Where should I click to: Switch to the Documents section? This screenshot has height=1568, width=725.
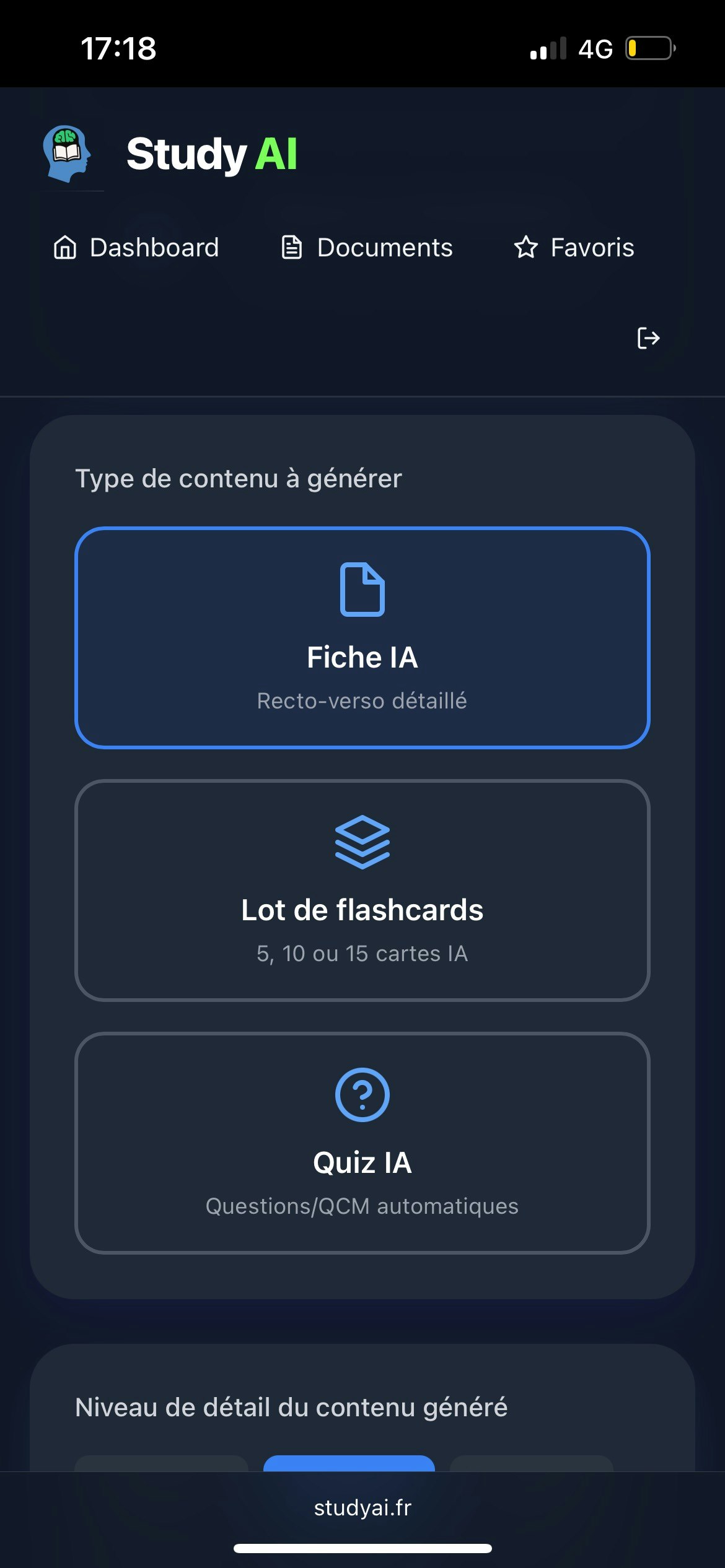coord(384,247)
